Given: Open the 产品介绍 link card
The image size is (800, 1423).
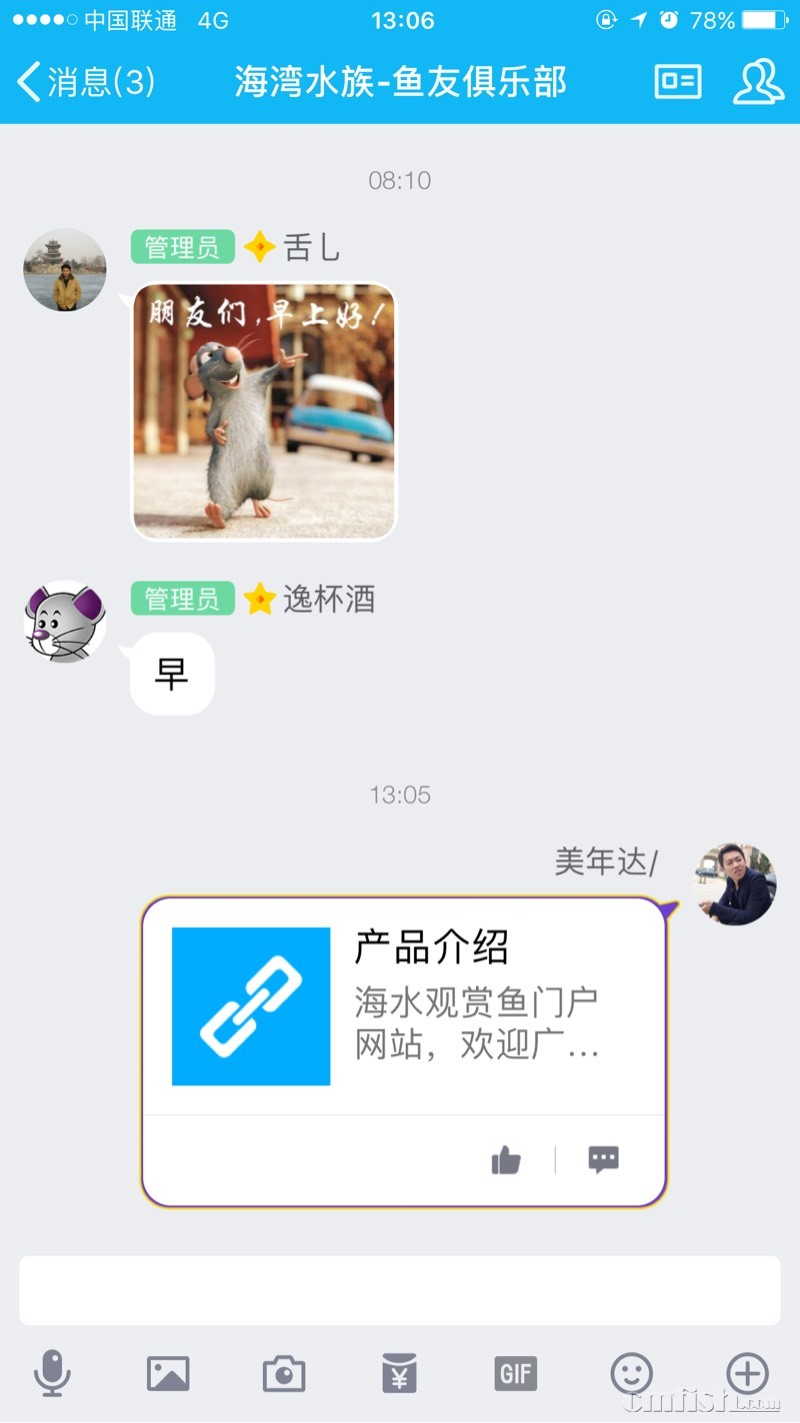Looking at the screenshot, I should (x=403, y=1005).
